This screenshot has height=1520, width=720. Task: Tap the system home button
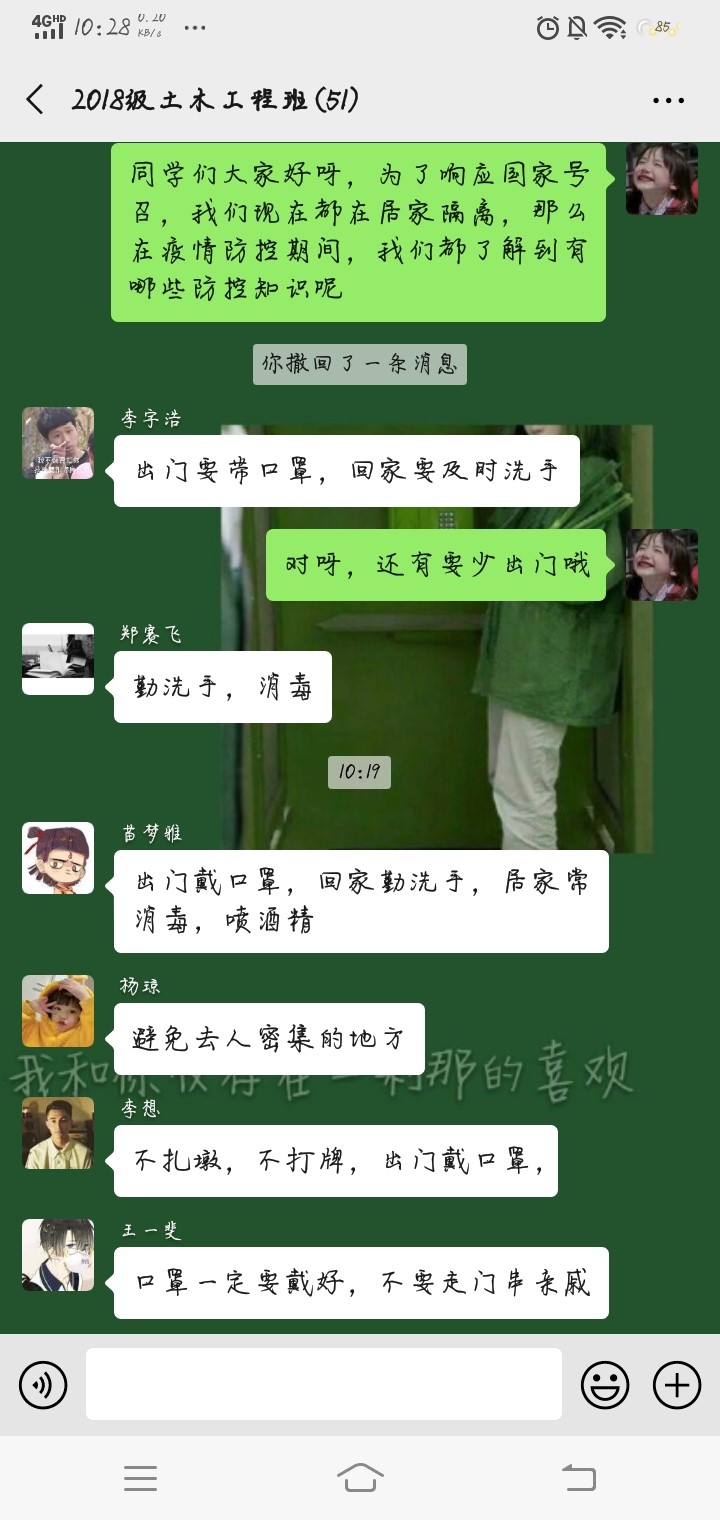[360, 1477]
